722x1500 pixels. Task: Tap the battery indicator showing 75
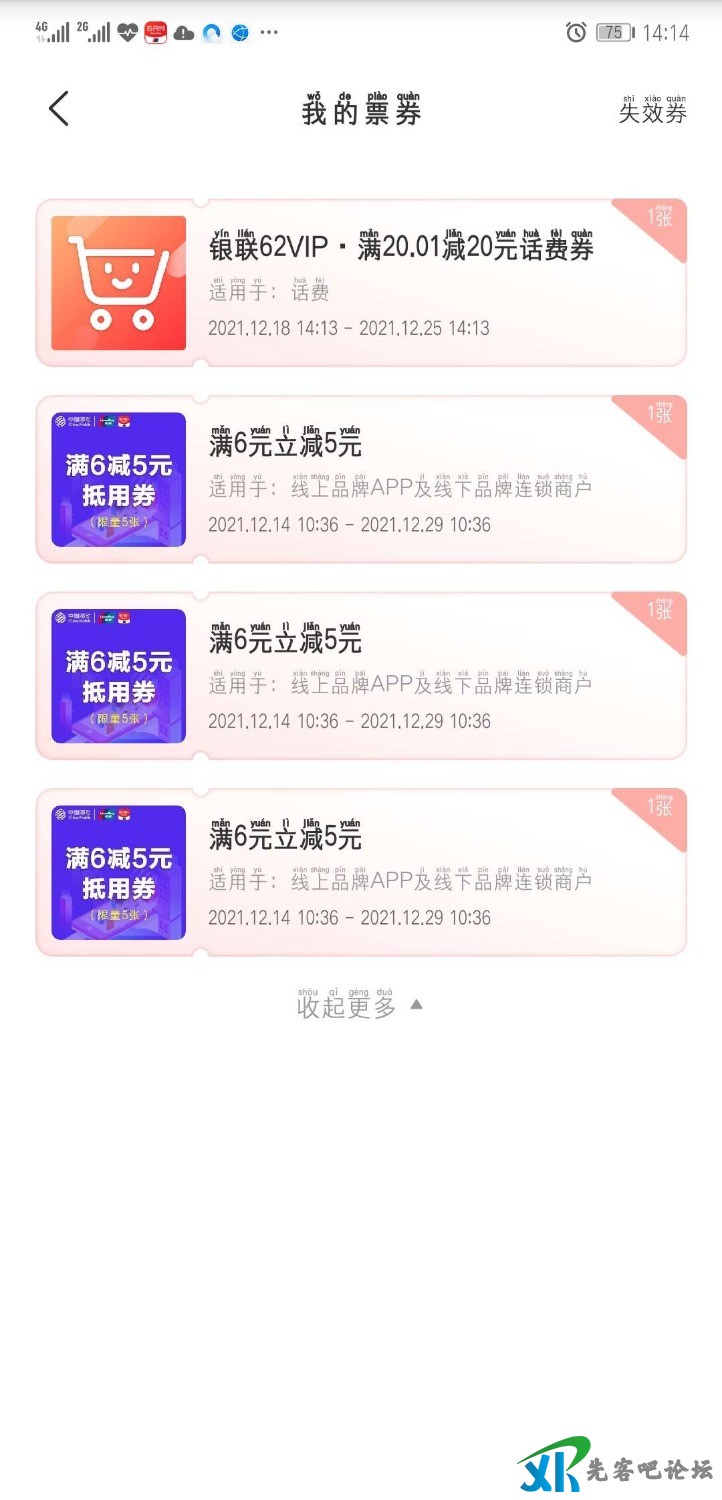(x=611, y=33)
